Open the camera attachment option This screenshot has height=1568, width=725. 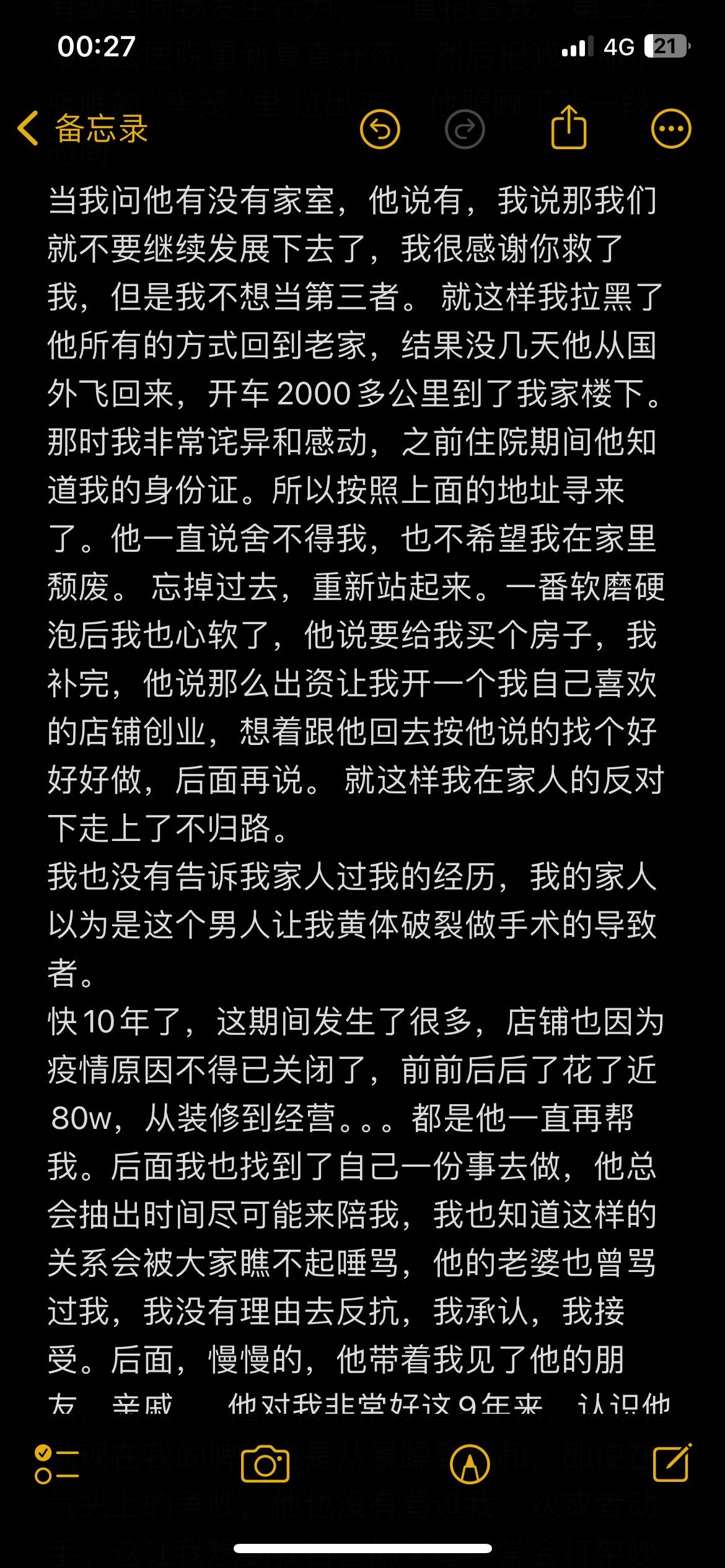265,1464
